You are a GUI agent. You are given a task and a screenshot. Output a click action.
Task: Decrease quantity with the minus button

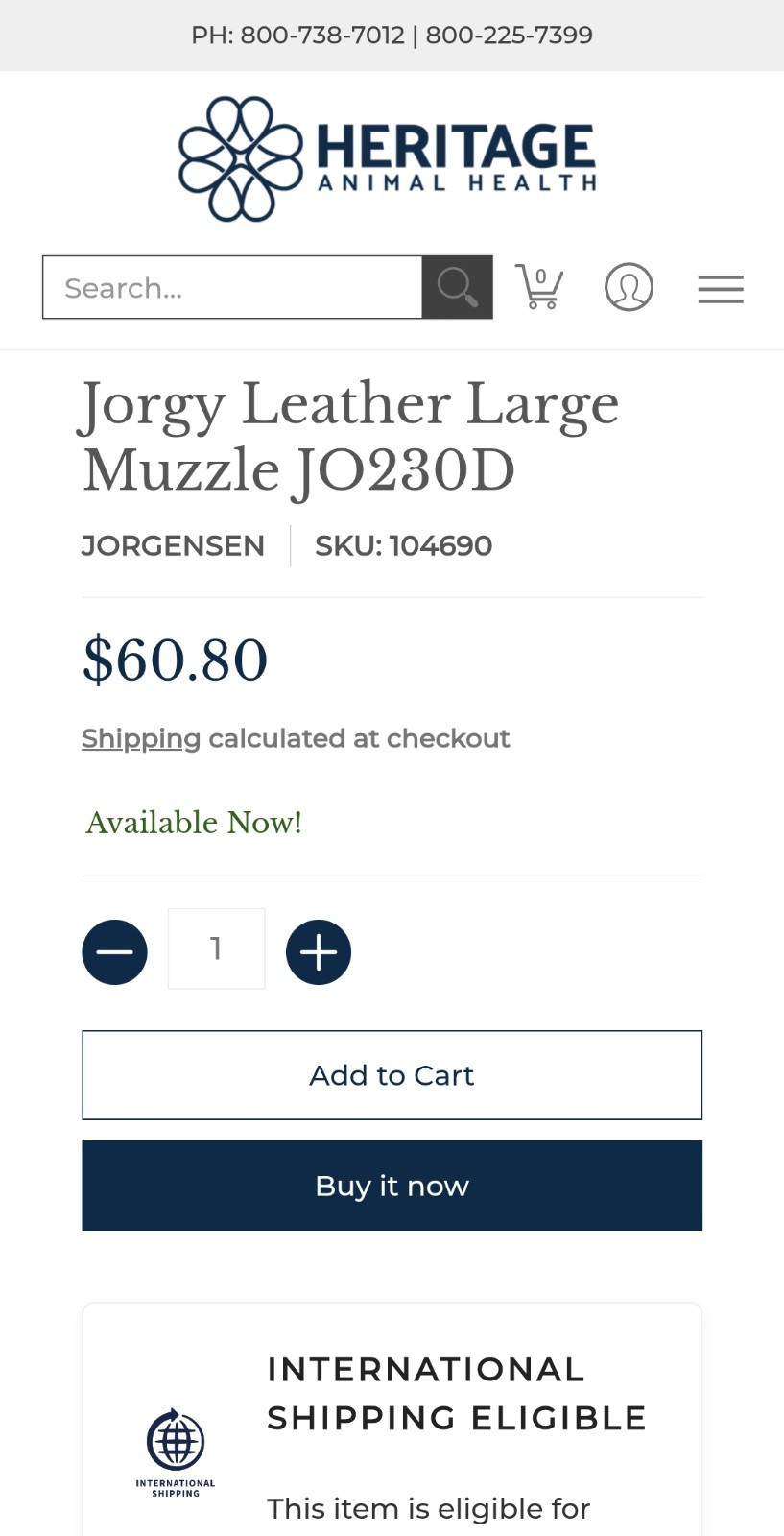click(114, 951)
